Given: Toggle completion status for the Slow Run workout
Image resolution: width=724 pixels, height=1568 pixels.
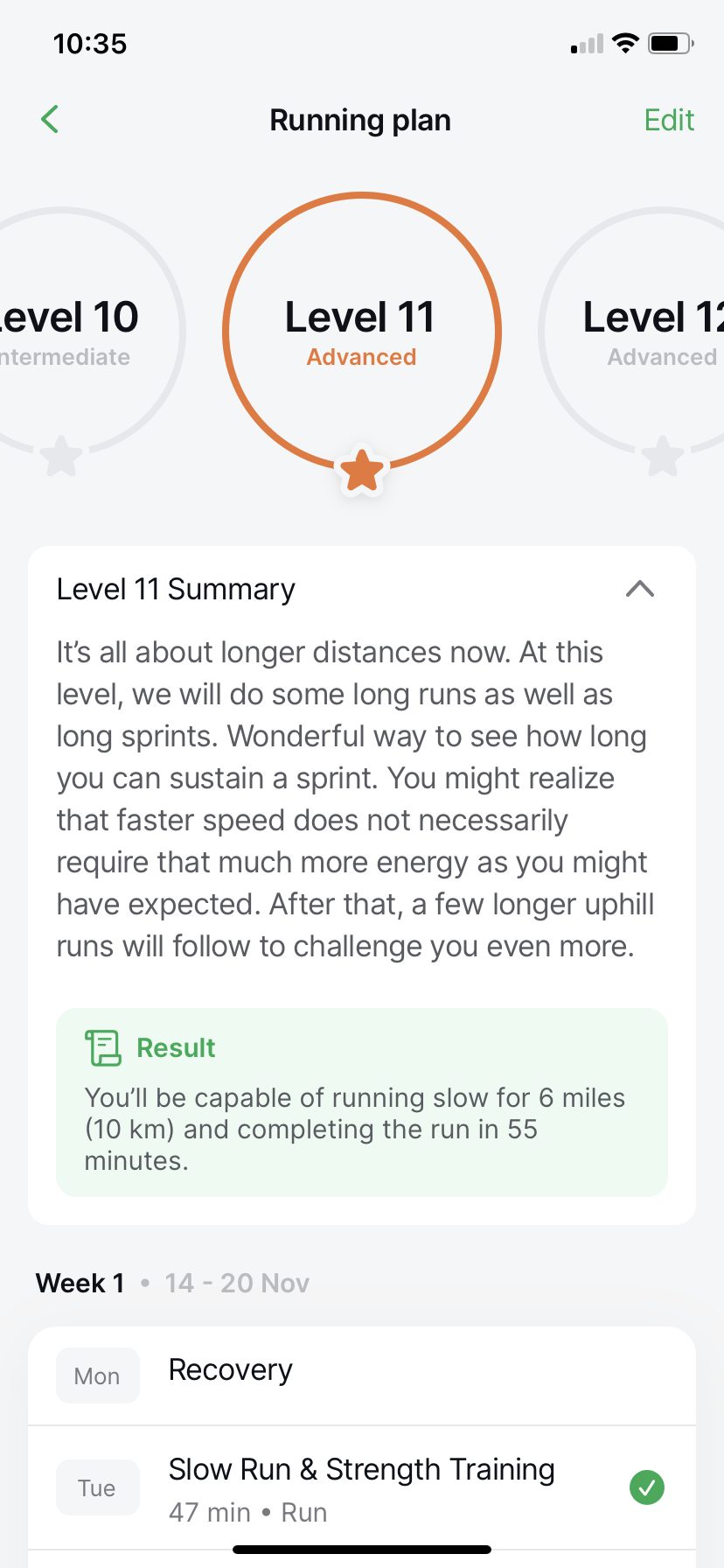Looking at the screenshot, I should point(647,1487).
